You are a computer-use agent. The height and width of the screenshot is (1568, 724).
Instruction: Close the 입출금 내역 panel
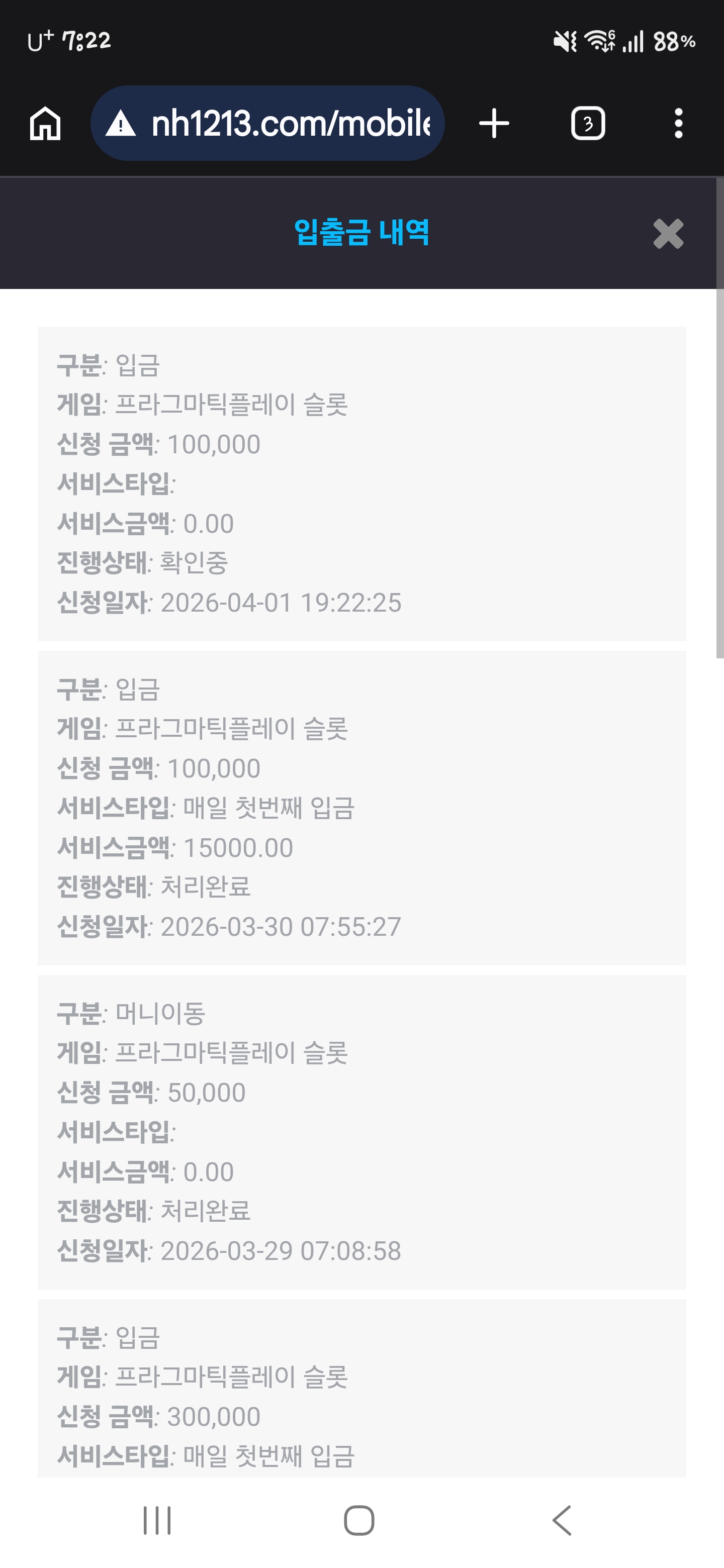668,234
